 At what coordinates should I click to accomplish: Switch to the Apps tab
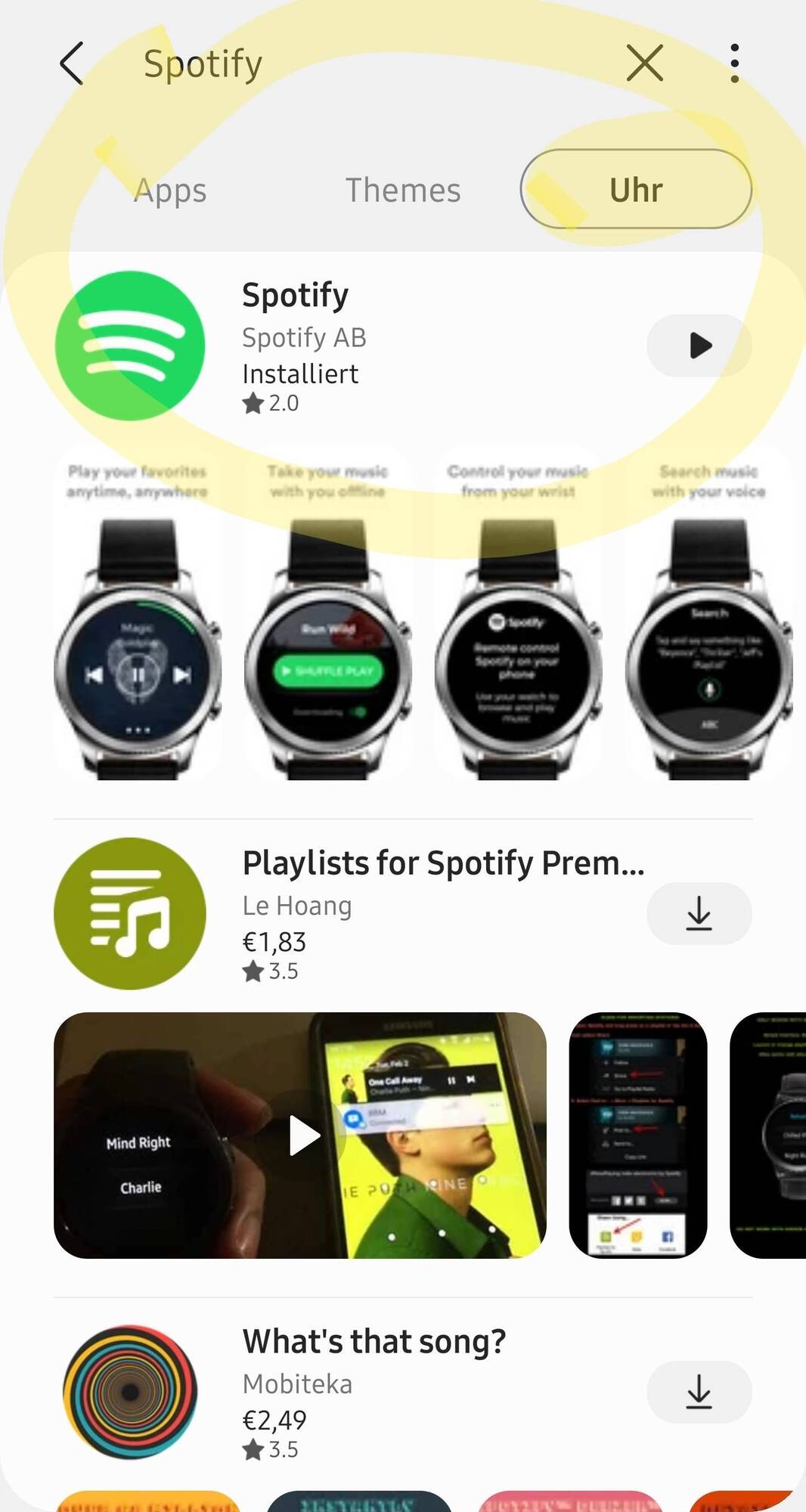pyautogui.click(x=170, y=190)
